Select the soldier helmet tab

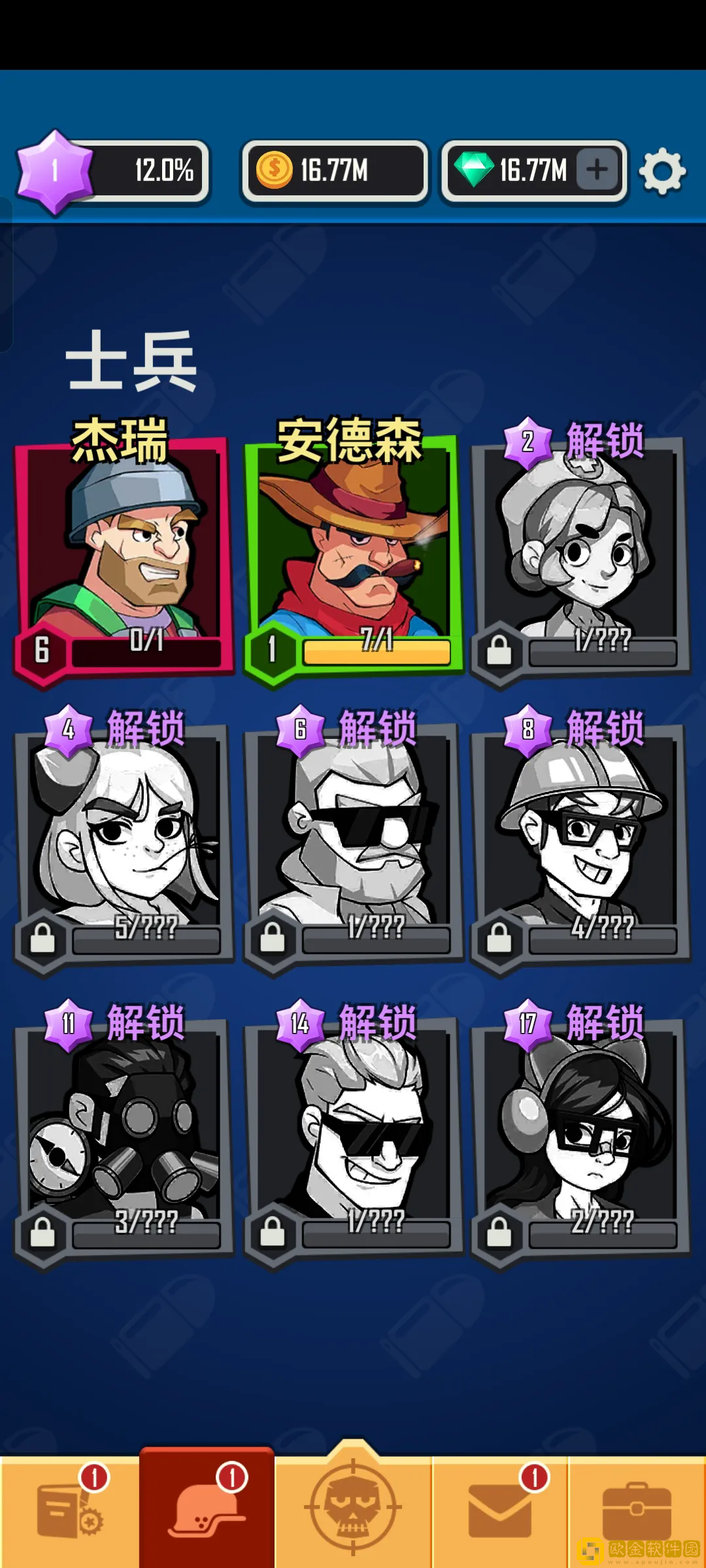pyautogui.click(x=207, y=1511)
